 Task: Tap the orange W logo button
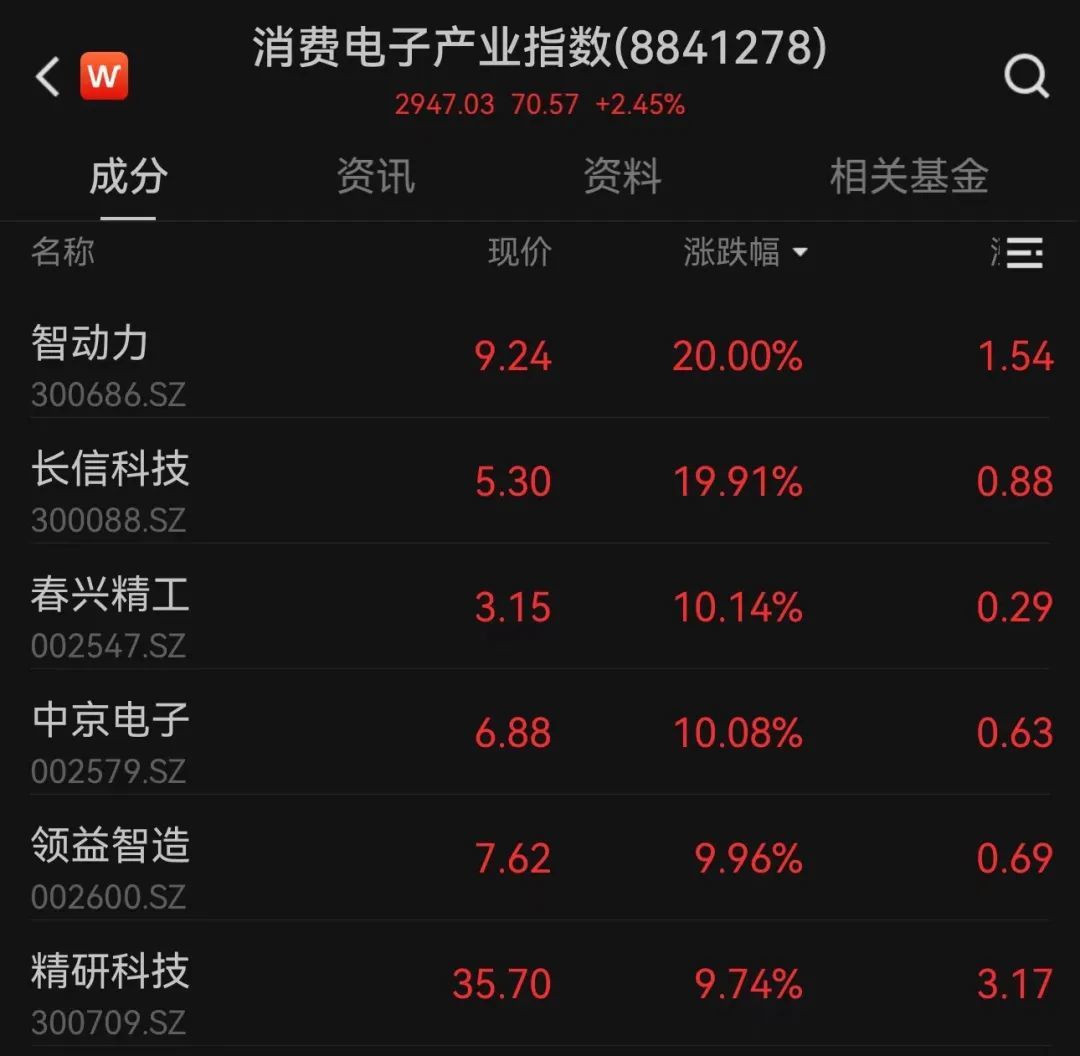point(104,76)
